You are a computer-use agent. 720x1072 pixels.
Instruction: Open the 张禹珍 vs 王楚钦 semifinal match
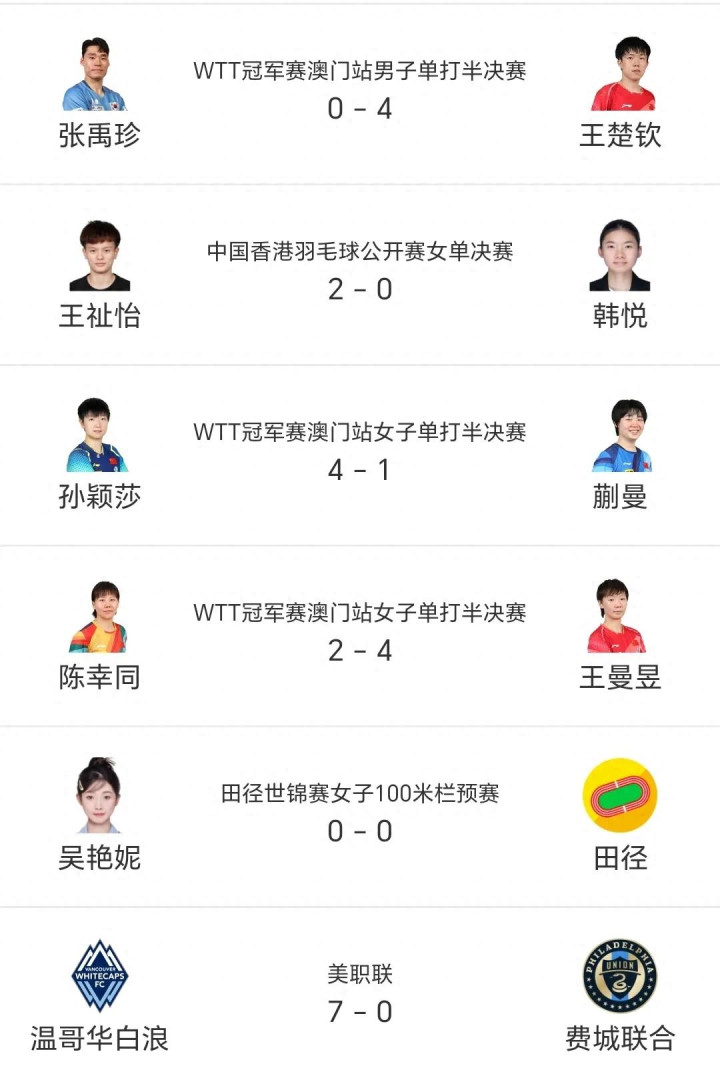(x=360, y=94)
